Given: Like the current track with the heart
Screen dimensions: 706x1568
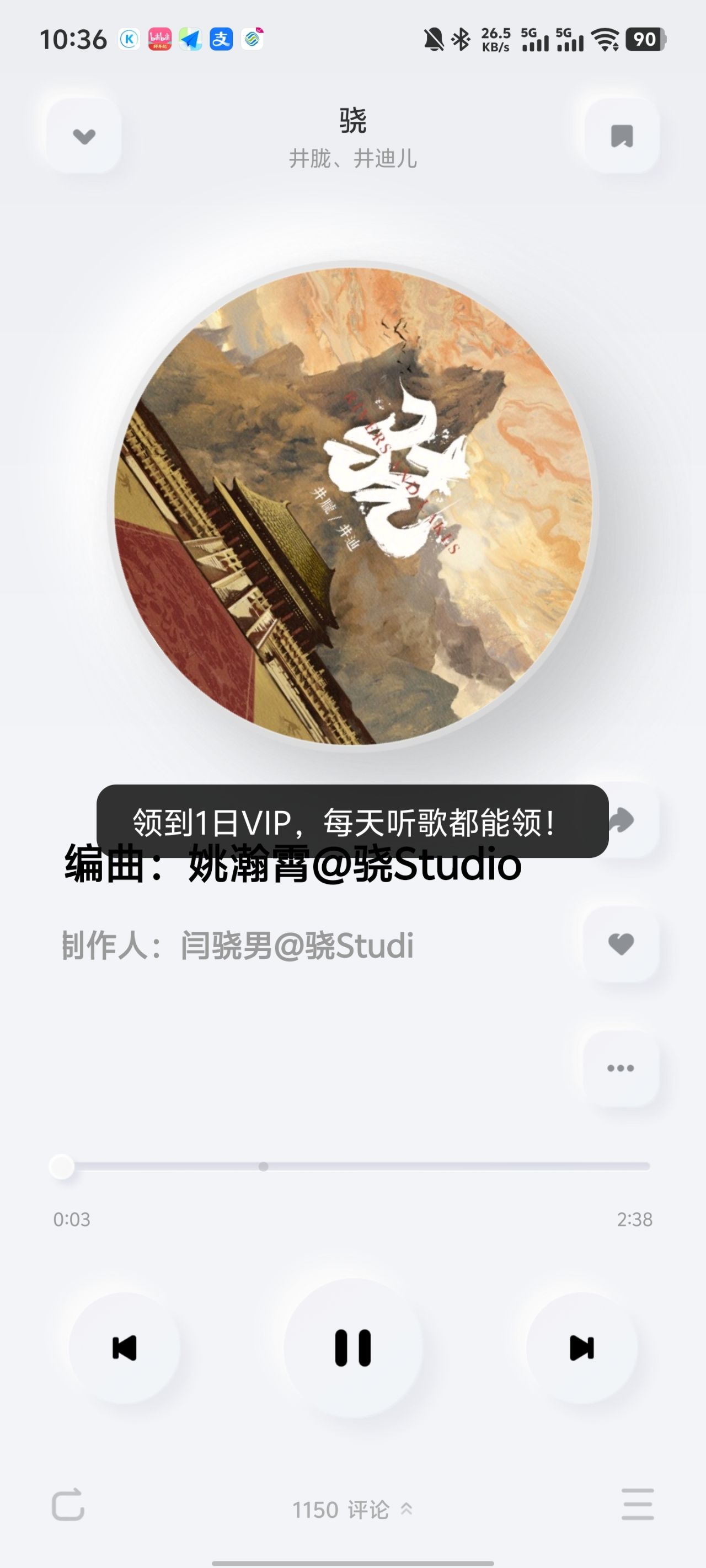Looking at the screenshot, I should 621,943.
